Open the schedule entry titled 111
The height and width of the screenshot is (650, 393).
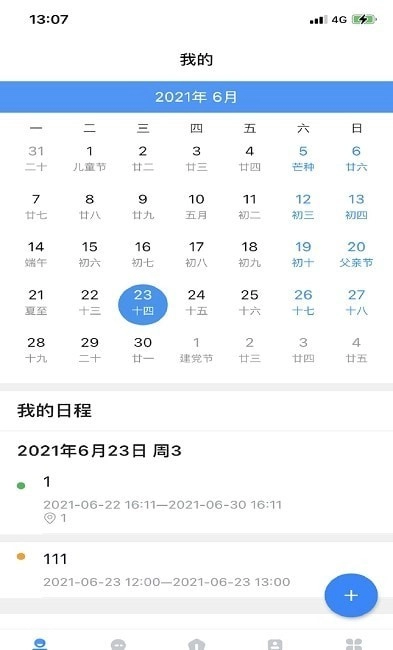tap(196, 570)
